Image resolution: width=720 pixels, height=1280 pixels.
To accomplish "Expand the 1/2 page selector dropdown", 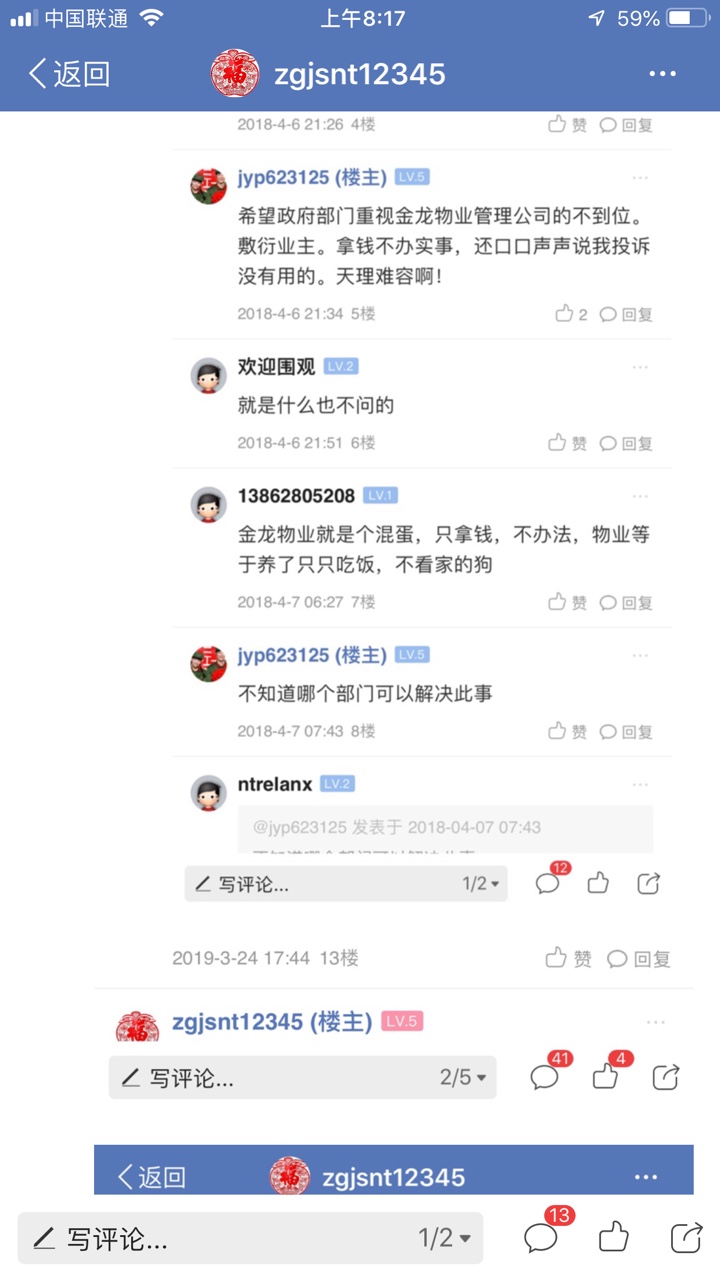I will click(x=445, y=1239).
